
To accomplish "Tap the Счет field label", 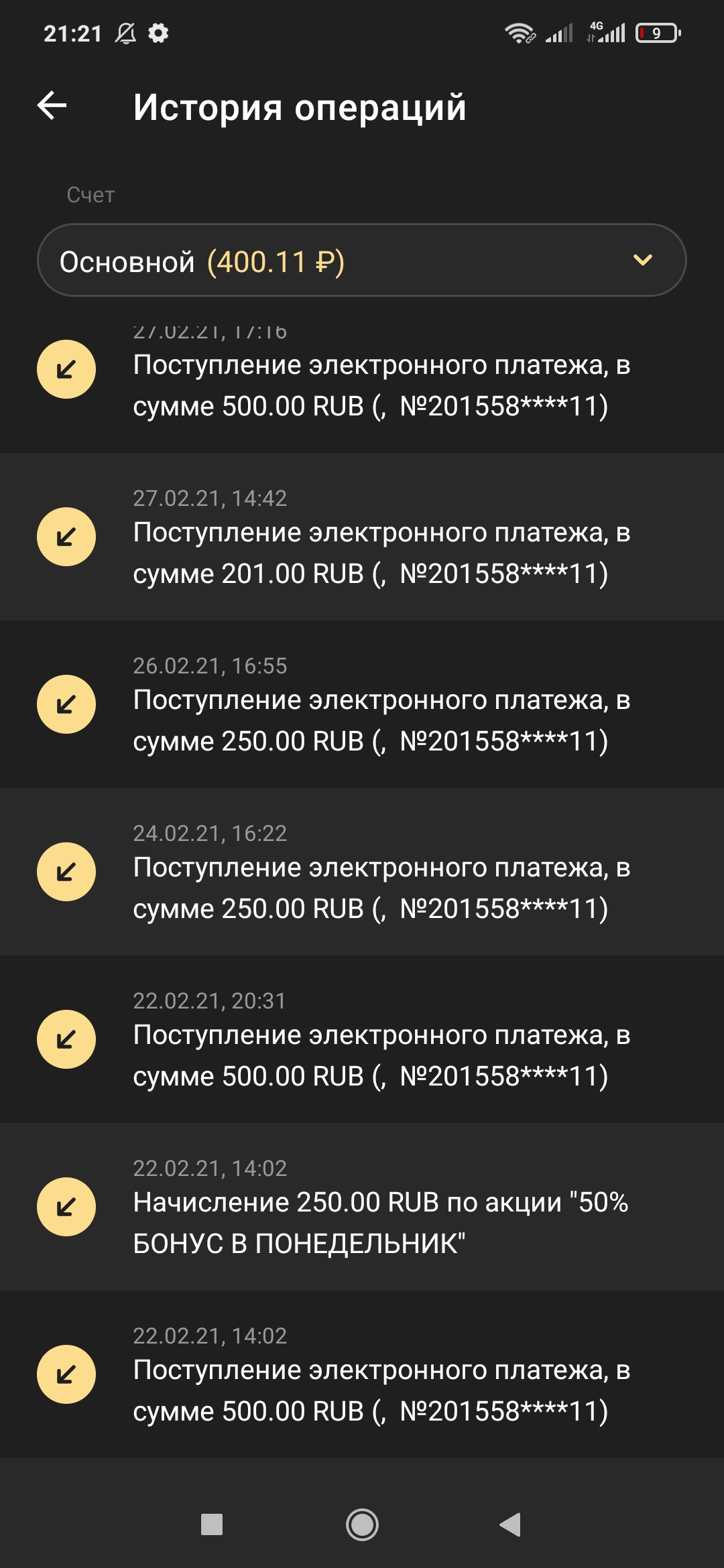I will [90, 196].
